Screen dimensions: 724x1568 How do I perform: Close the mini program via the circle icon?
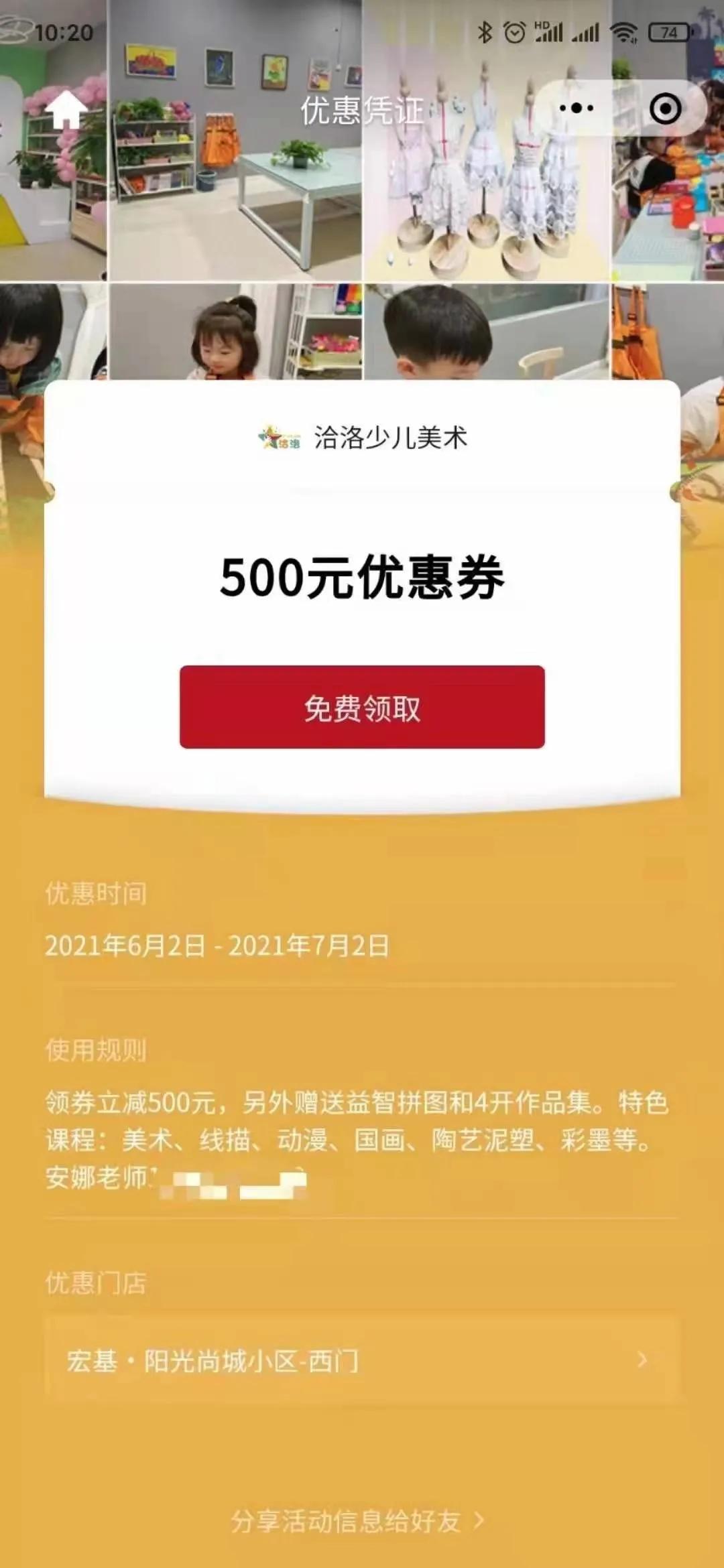665,109
